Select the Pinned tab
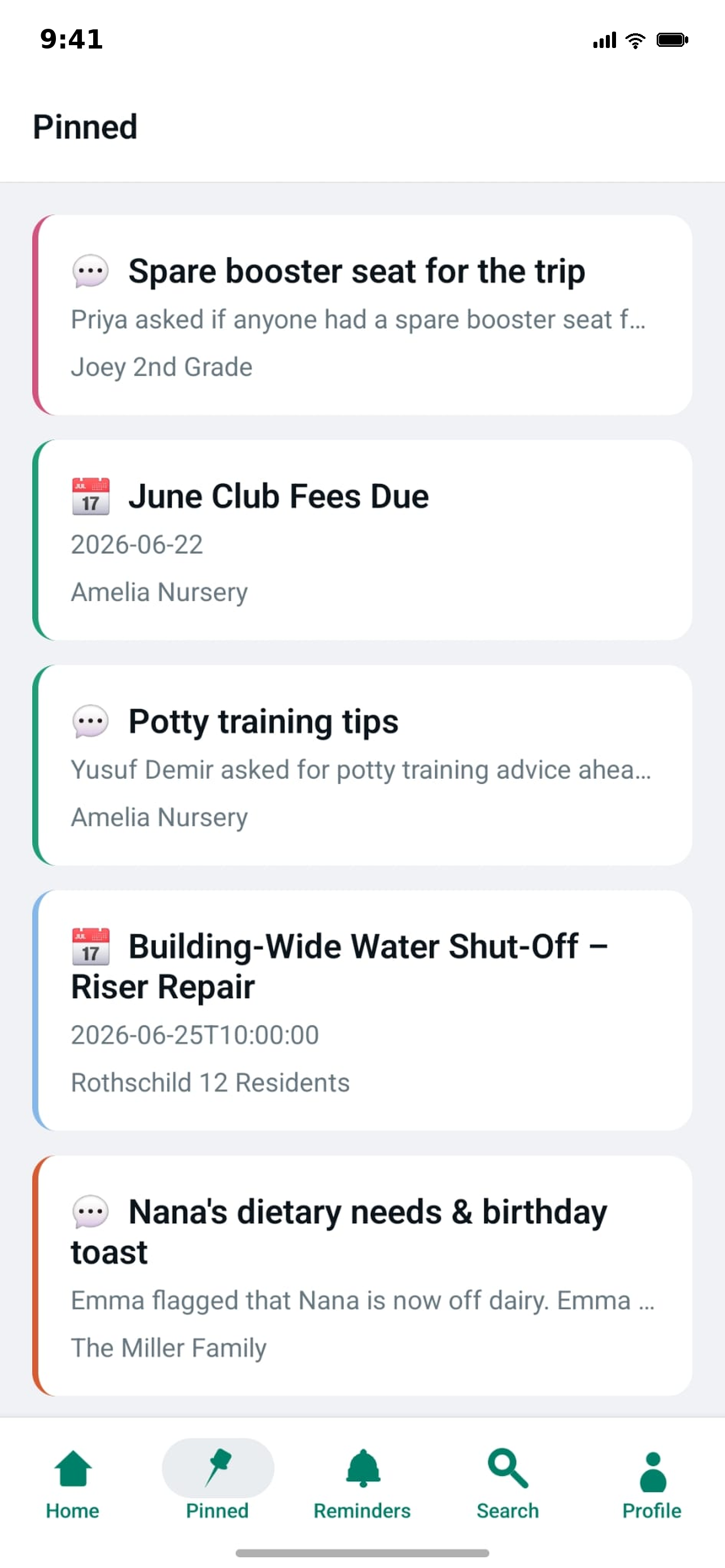725x1568 pixels. point(217,1484)
